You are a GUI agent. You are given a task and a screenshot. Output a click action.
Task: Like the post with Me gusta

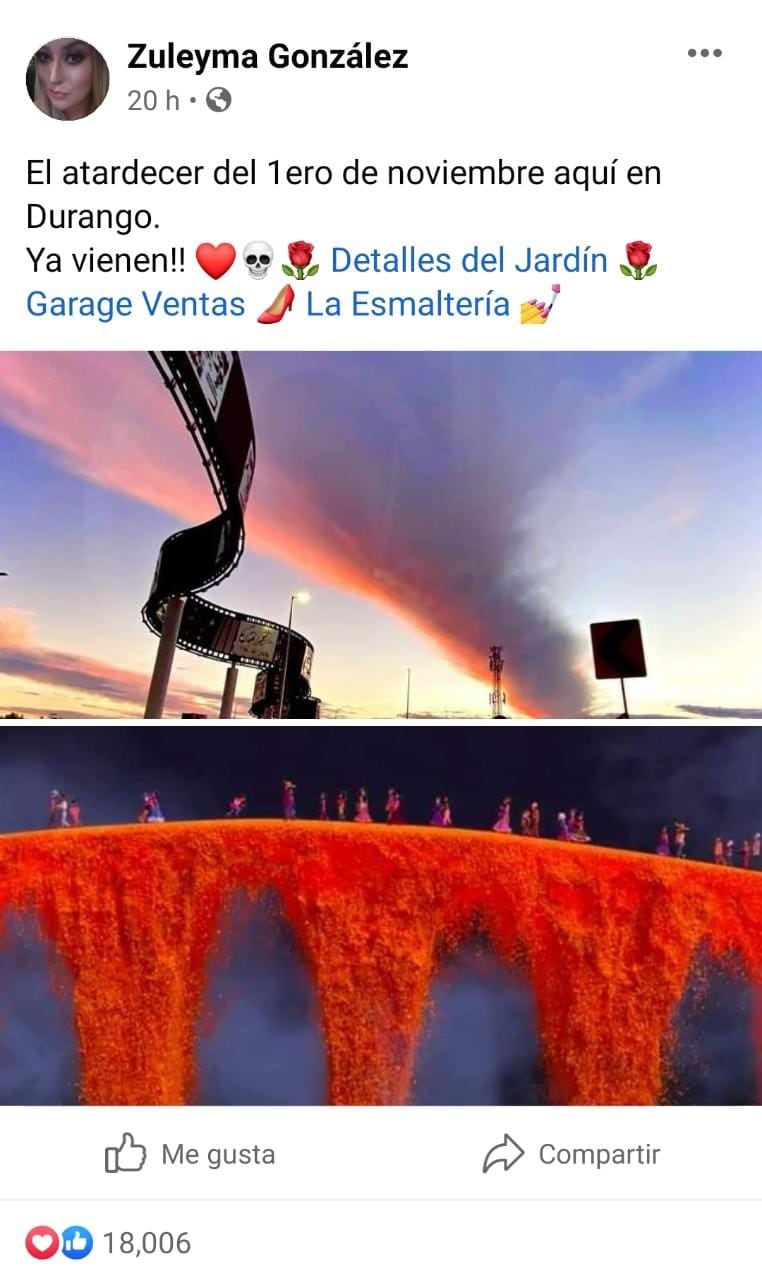tap(190, 1155)
